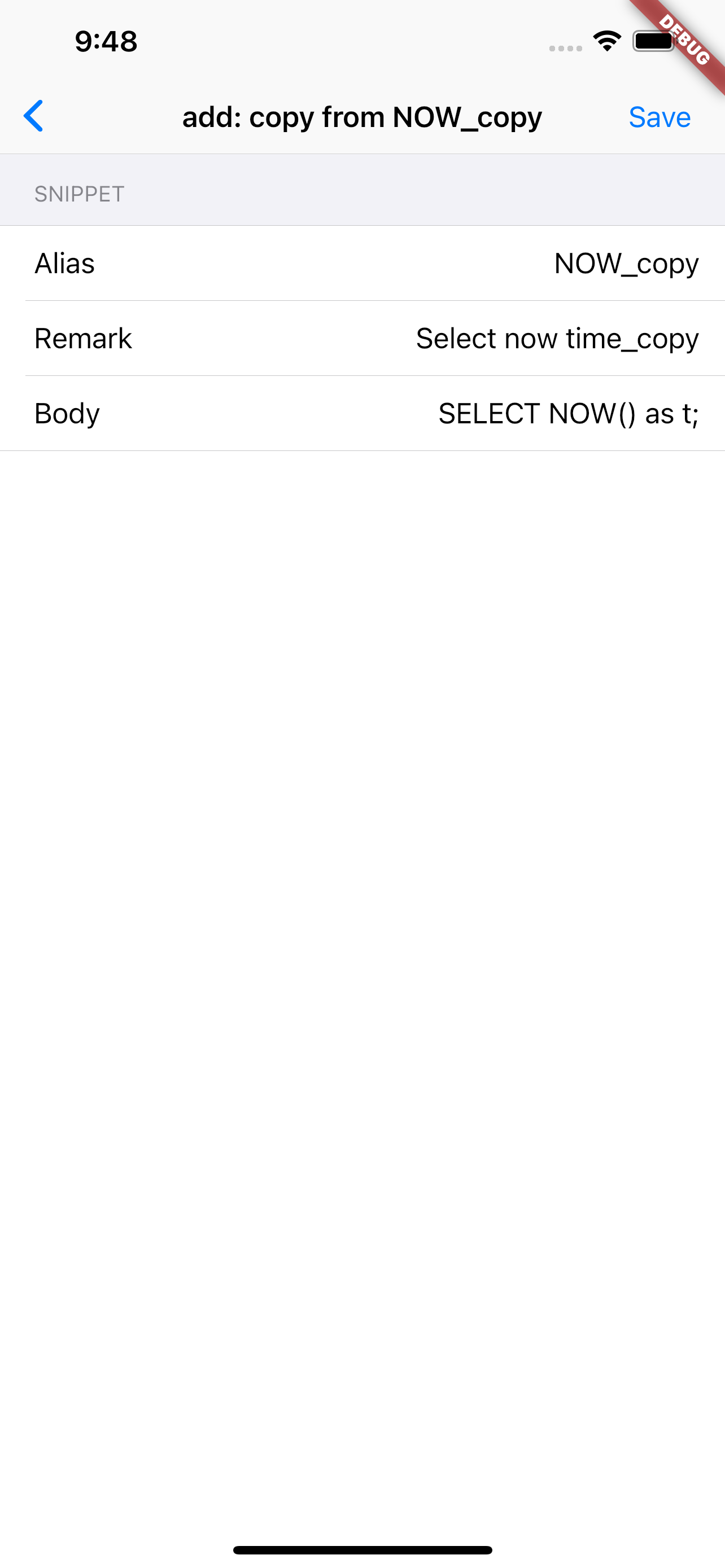725x1568 pixels.
Task: Save the copied snippet
Action: tap(660, 117)
